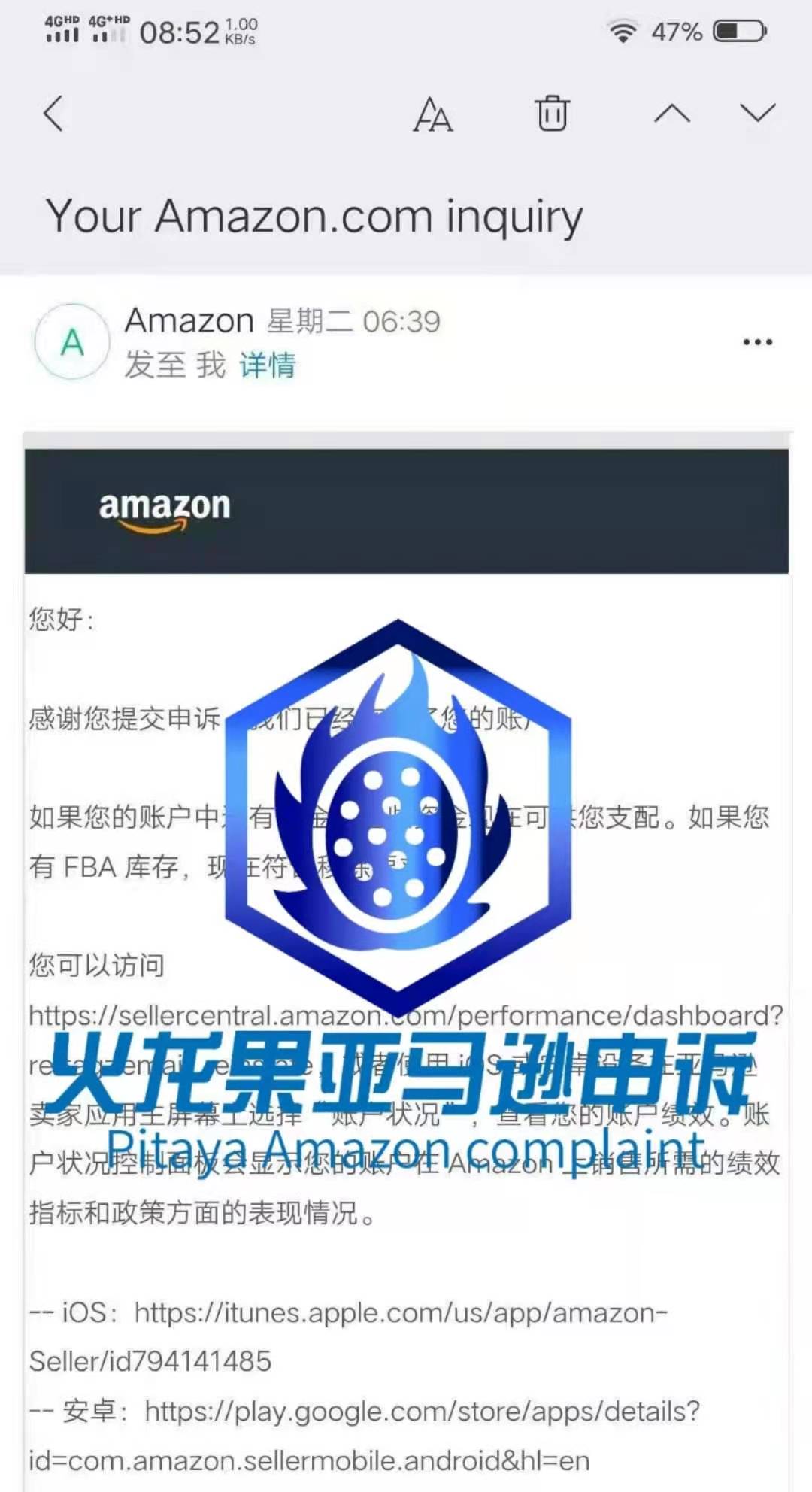Open the play.google.com Android app link
This screenshot has width=812, height=1492.
click(x=365, y=1436)
